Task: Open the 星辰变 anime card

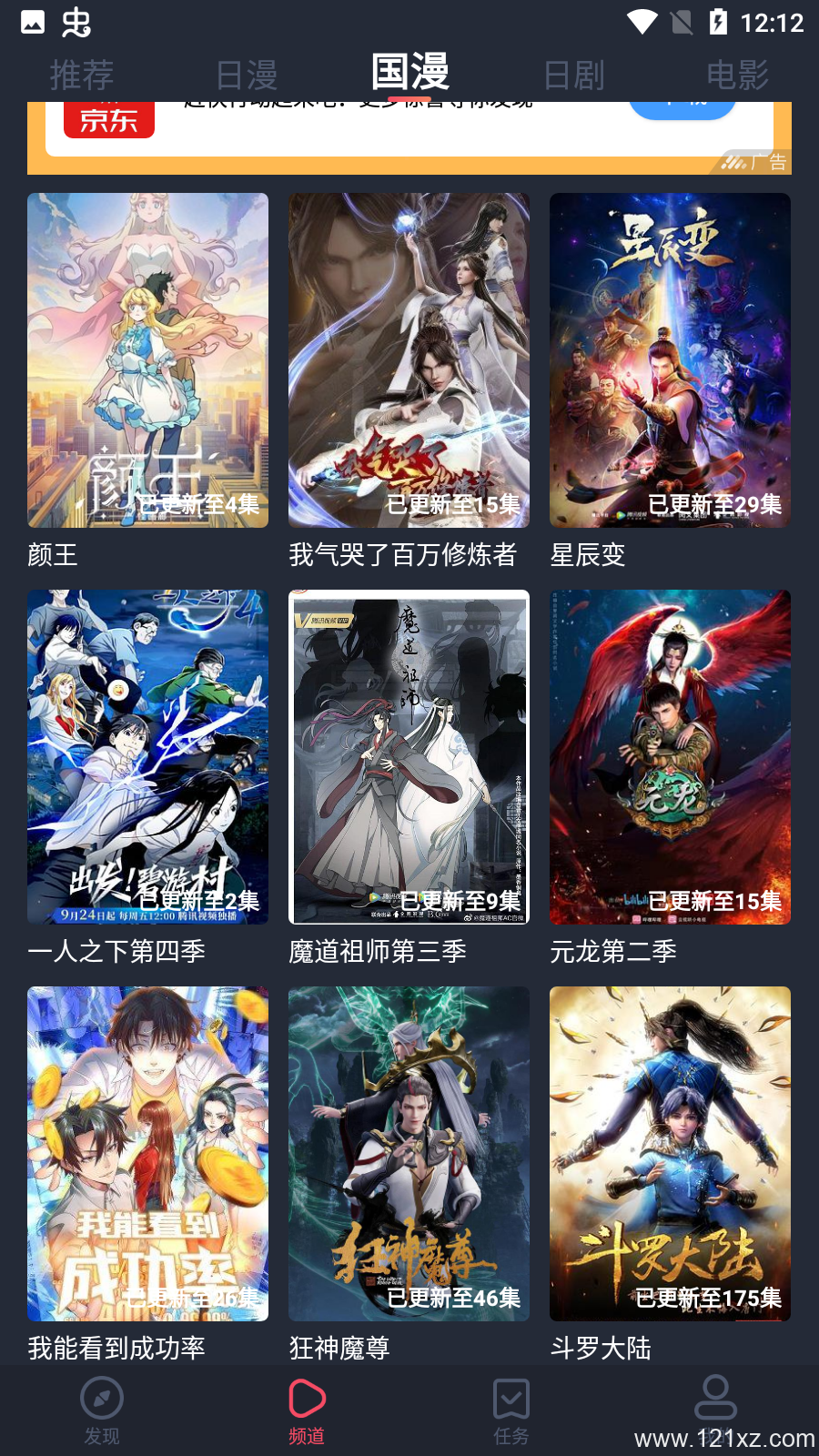Action: pos(670,360)
